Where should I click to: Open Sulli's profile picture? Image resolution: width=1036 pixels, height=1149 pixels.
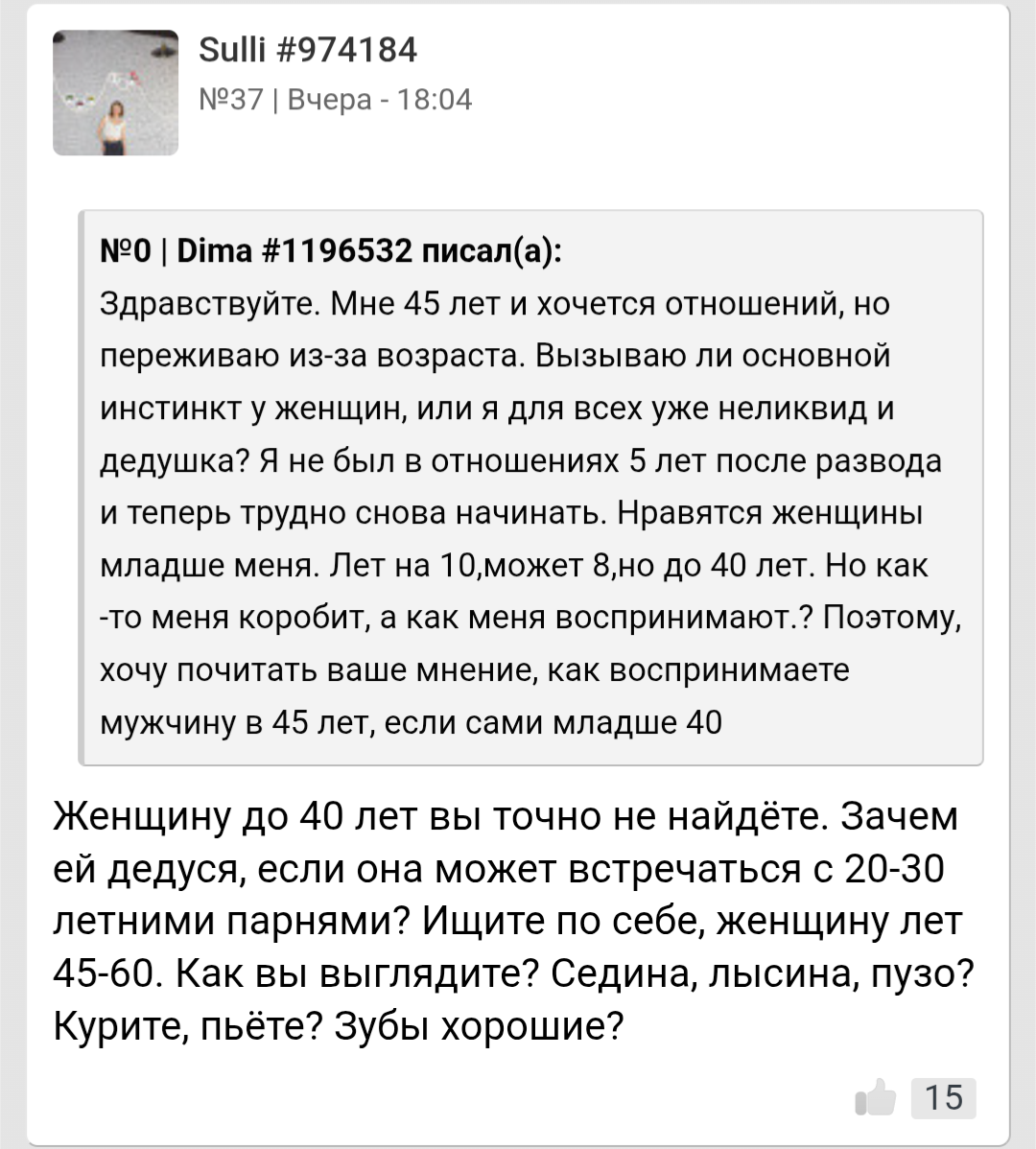click(x=115, y=92)
